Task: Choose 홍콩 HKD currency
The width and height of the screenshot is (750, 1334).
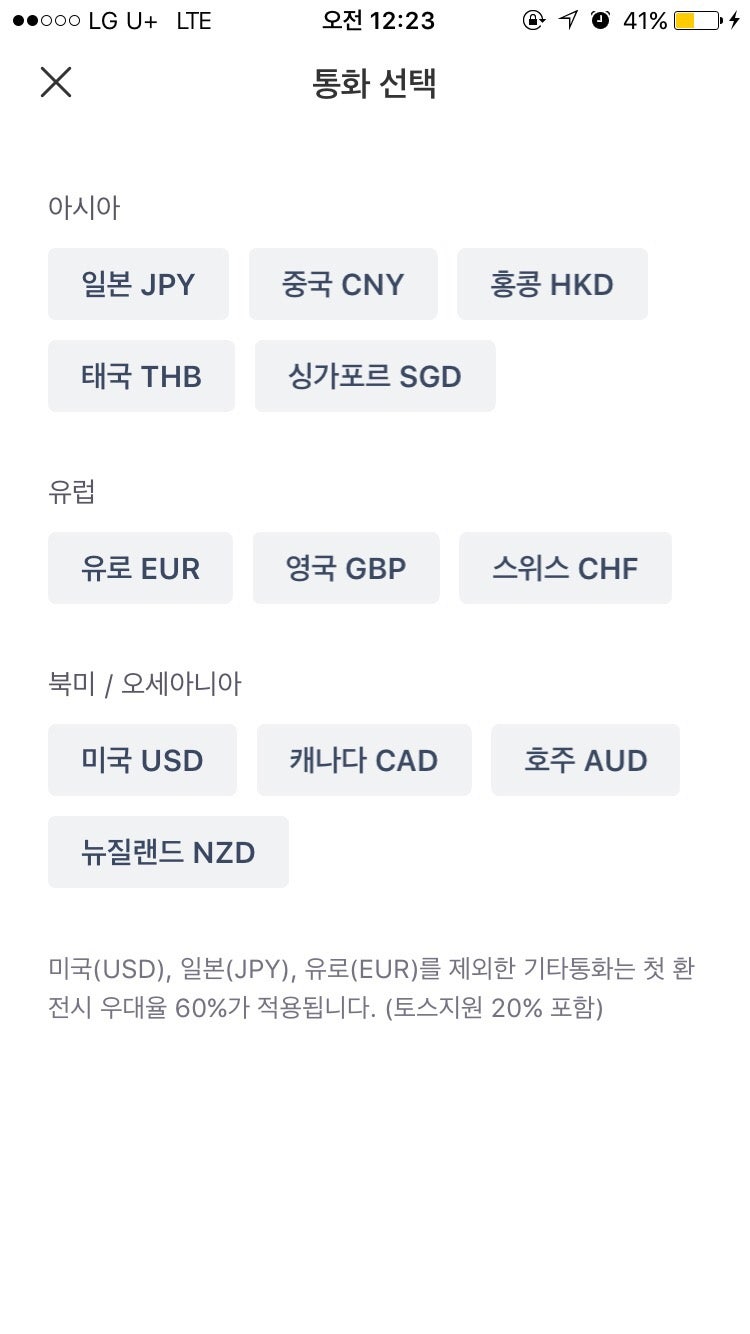Action: pos(552,284)
